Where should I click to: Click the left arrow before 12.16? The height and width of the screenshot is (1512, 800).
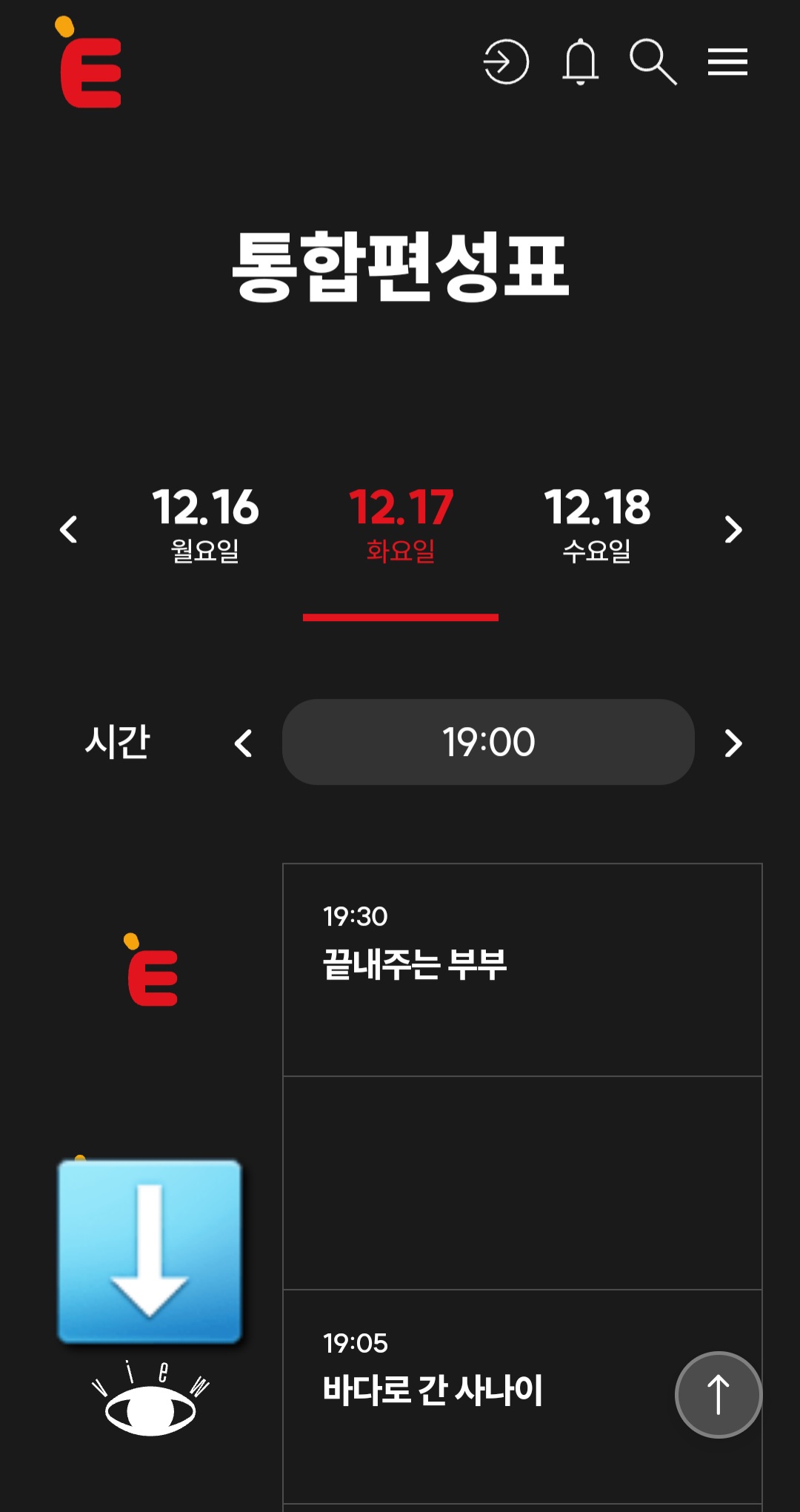coord(69,529)
